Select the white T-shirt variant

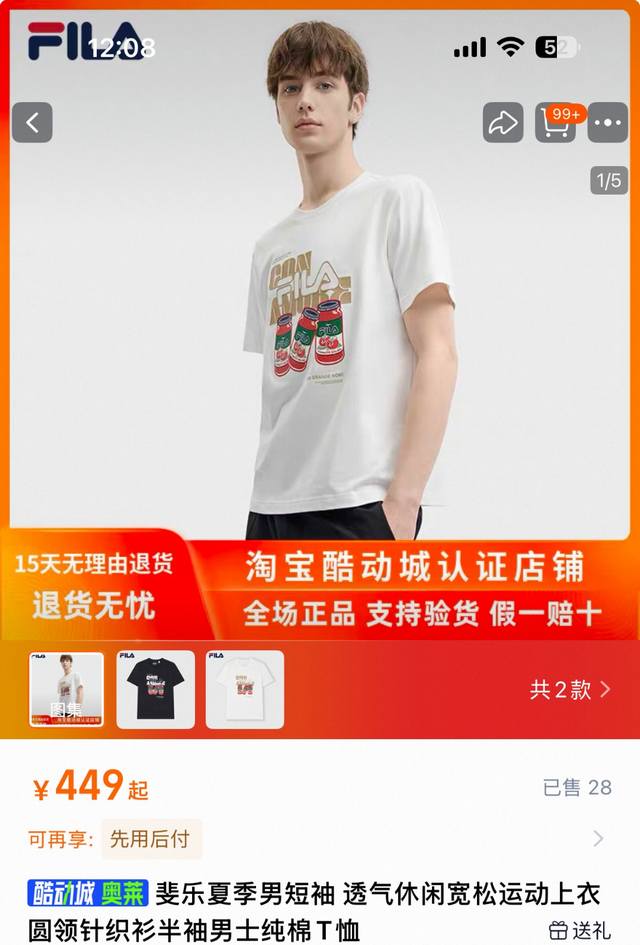(x=245, y=689)
